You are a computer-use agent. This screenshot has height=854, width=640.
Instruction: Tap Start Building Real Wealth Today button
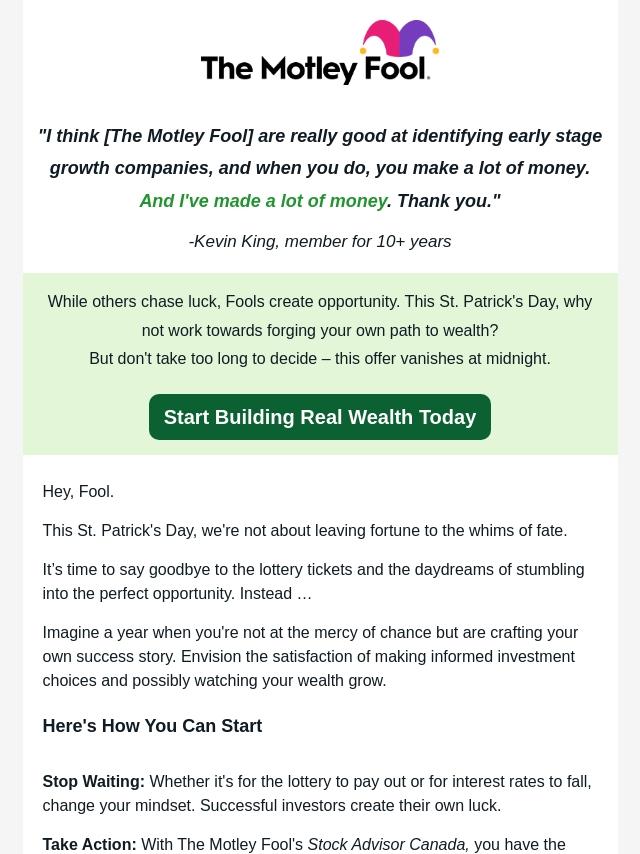(x=320, y=417)
